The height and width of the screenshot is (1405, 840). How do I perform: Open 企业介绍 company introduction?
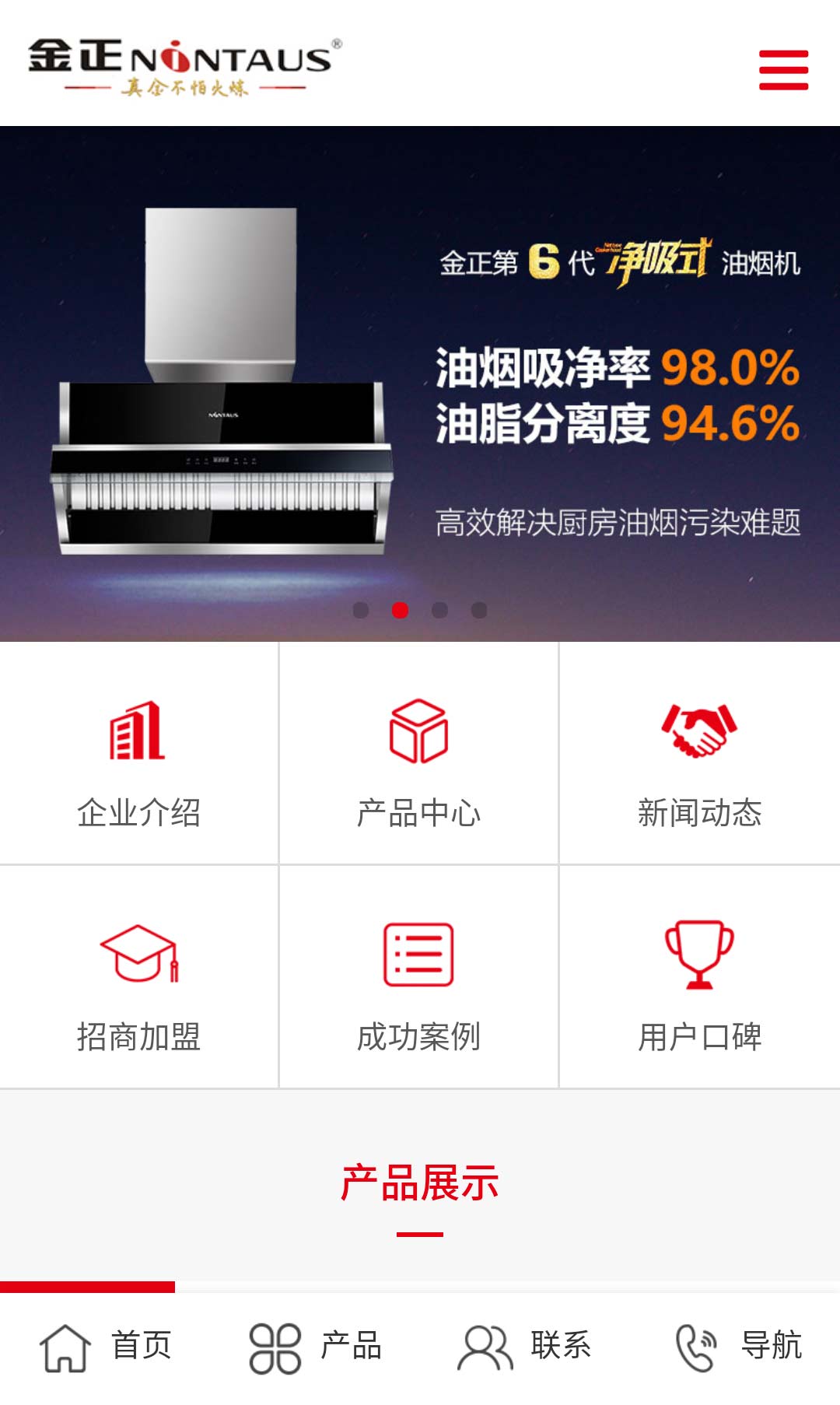[138, 755]
